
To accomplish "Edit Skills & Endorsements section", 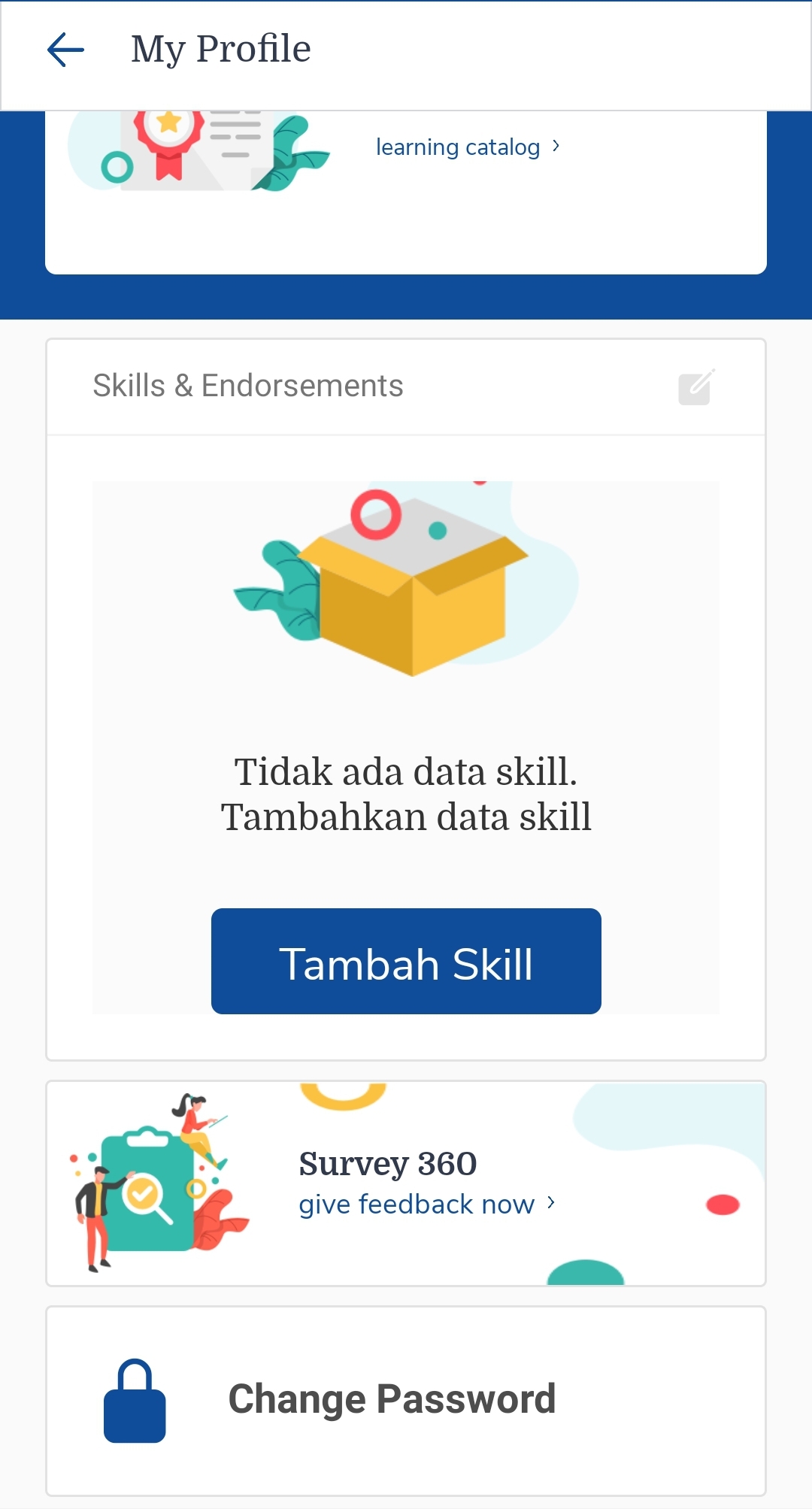I will 696,387.
